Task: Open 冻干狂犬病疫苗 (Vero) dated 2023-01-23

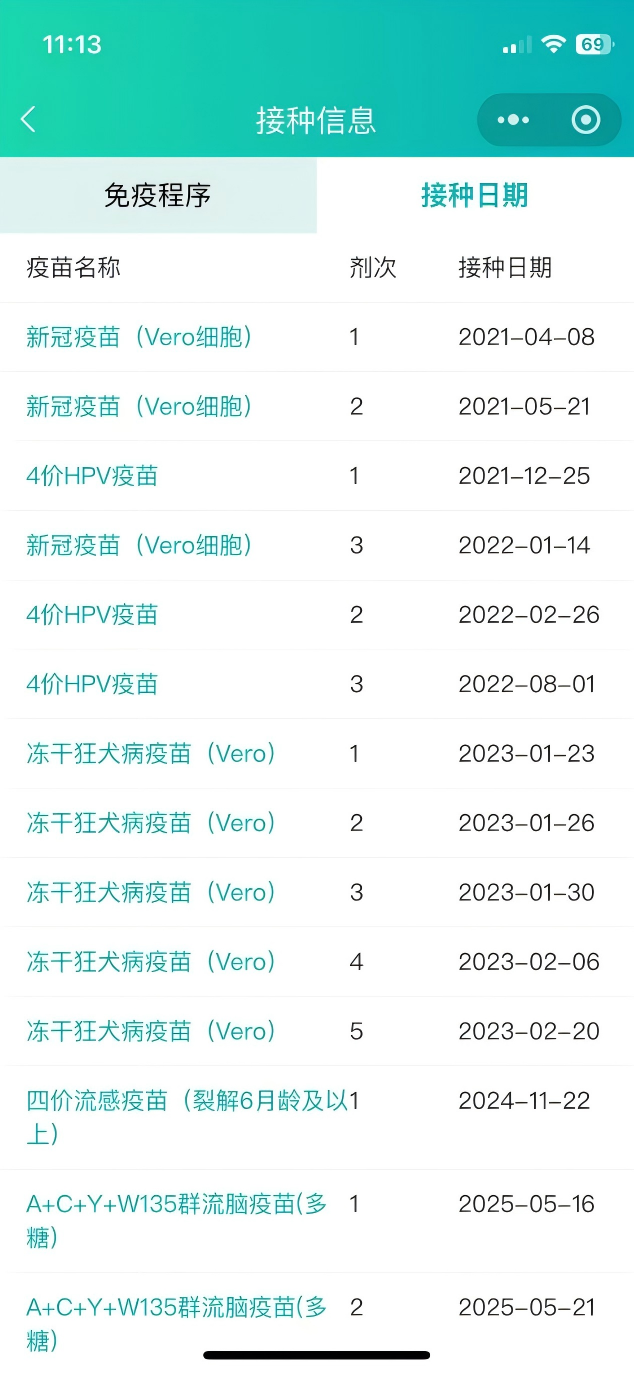Action: (x=152, y=753)
